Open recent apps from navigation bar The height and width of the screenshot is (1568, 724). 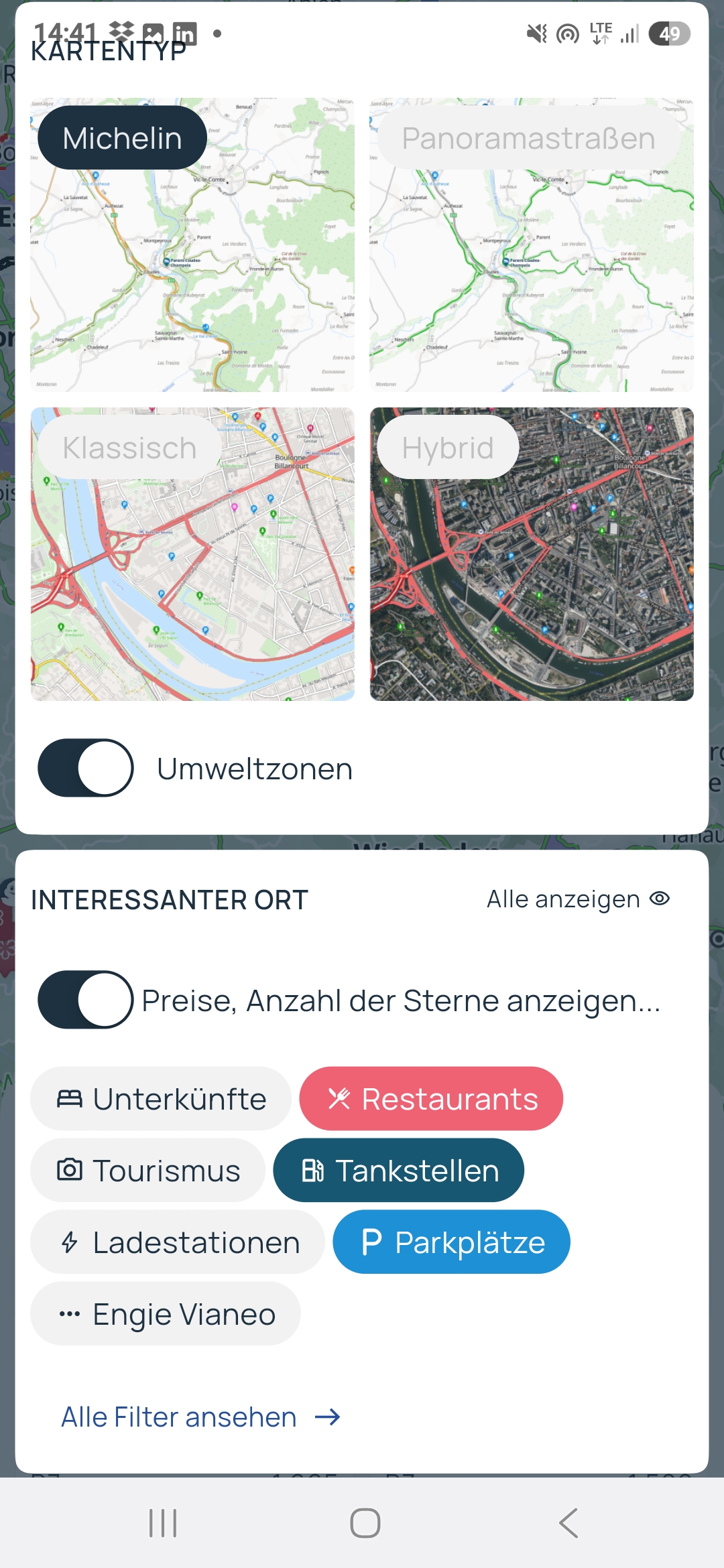pos(163,1523)
